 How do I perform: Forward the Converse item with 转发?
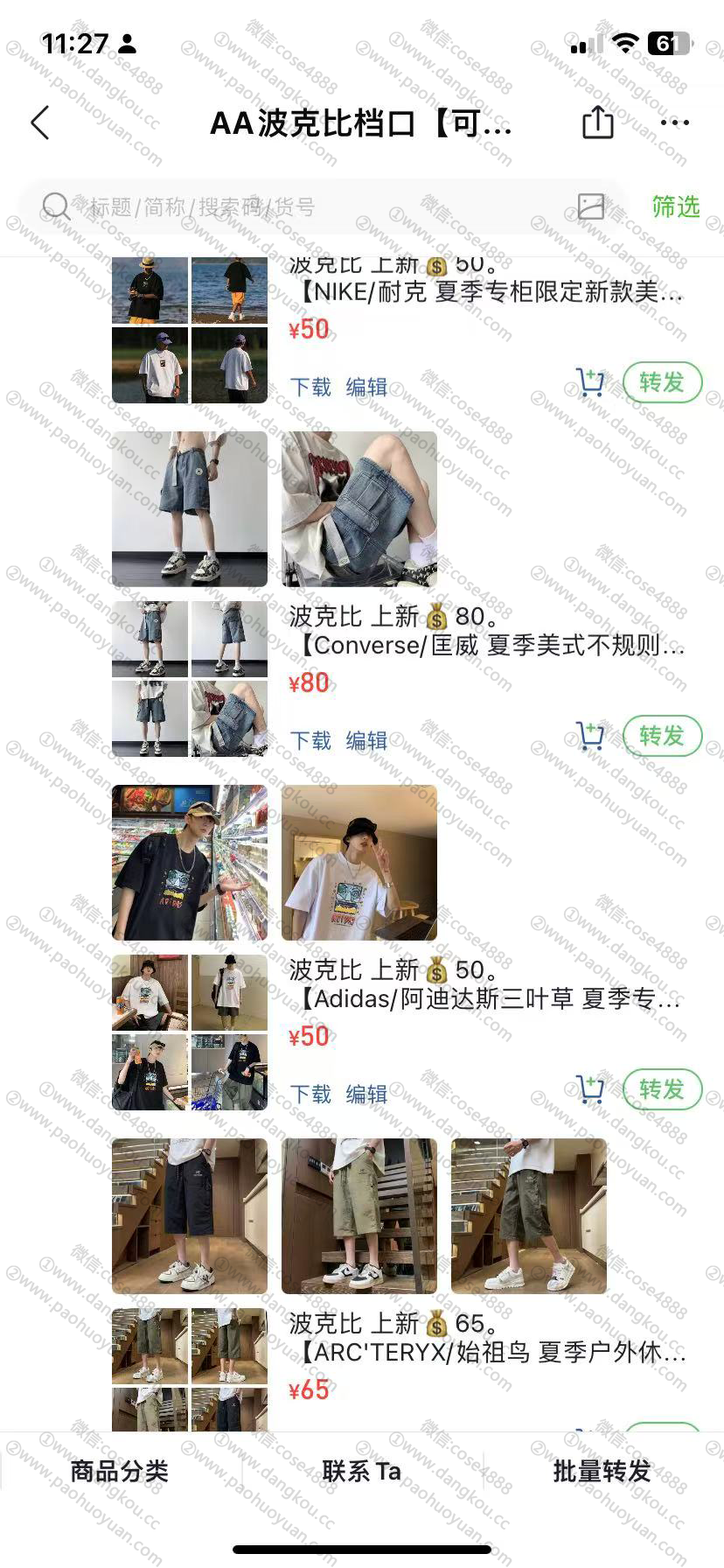[662, 736]
